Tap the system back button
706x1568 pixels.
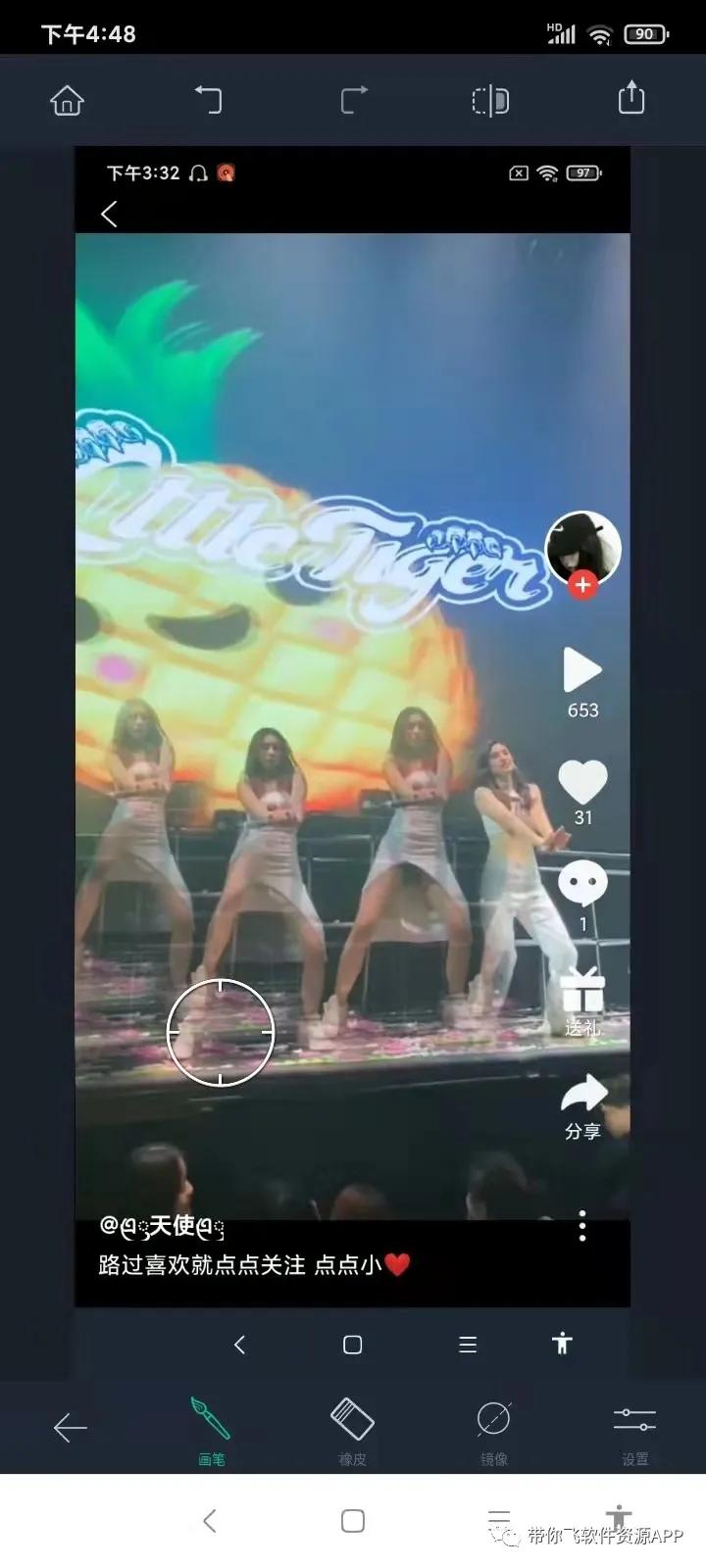(209, 1521)
